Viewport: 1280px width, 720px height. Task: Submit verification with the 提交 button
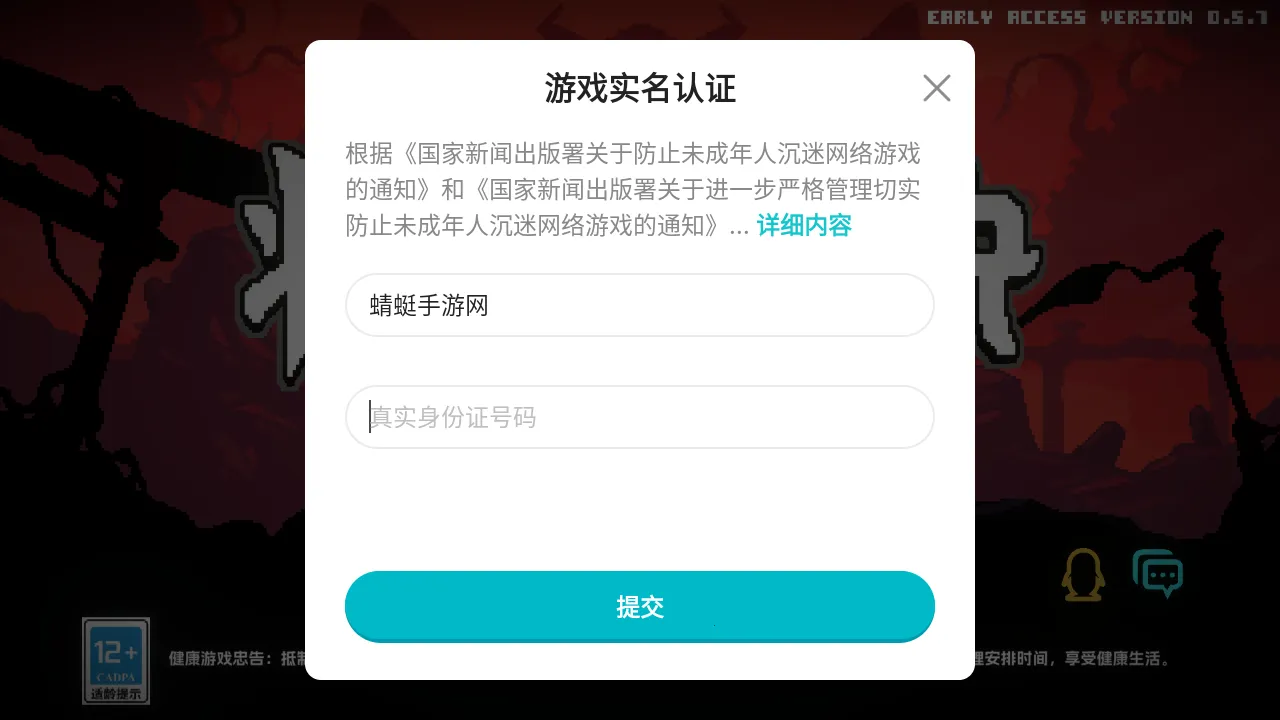[640, 606]
